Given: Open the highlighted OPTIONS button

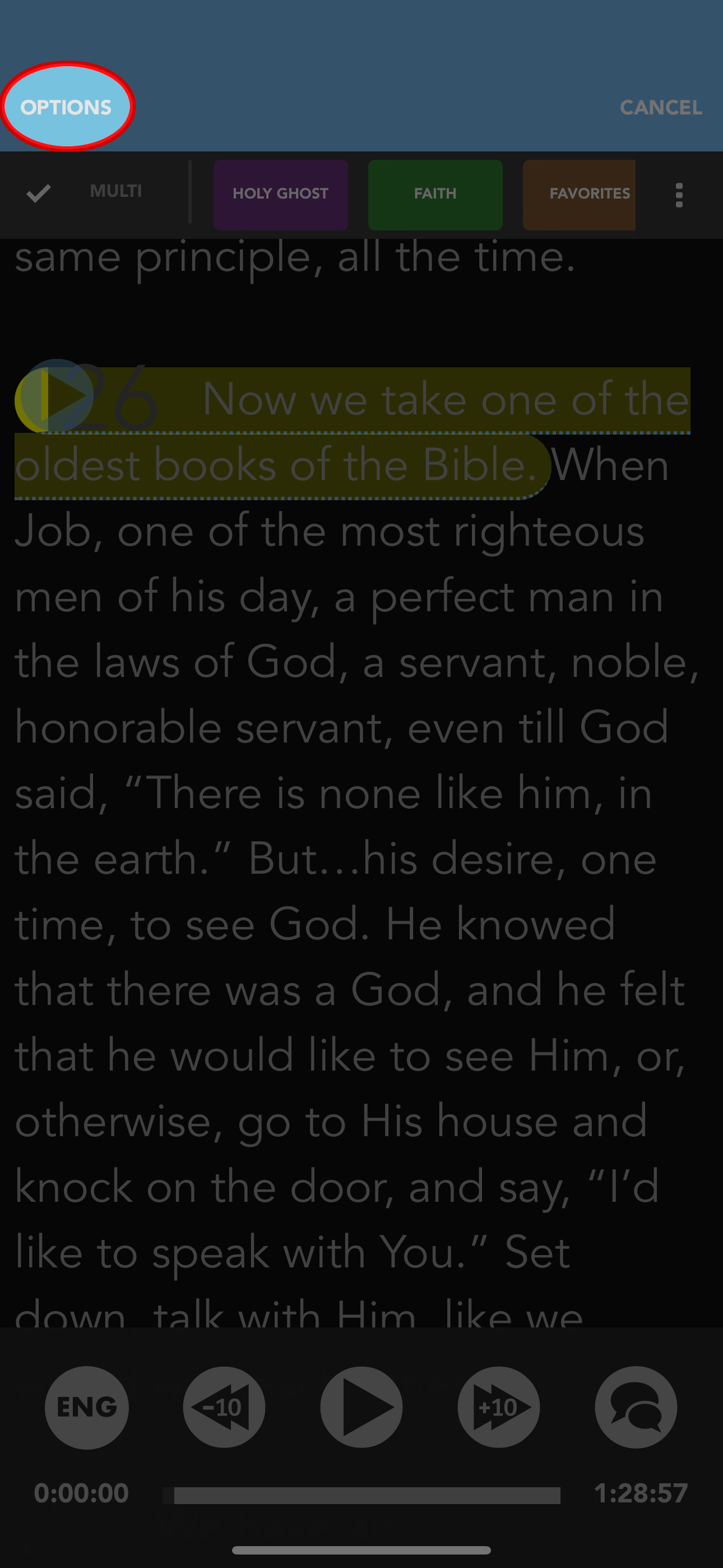Looking at the screenshot, I should pos(66,107).
